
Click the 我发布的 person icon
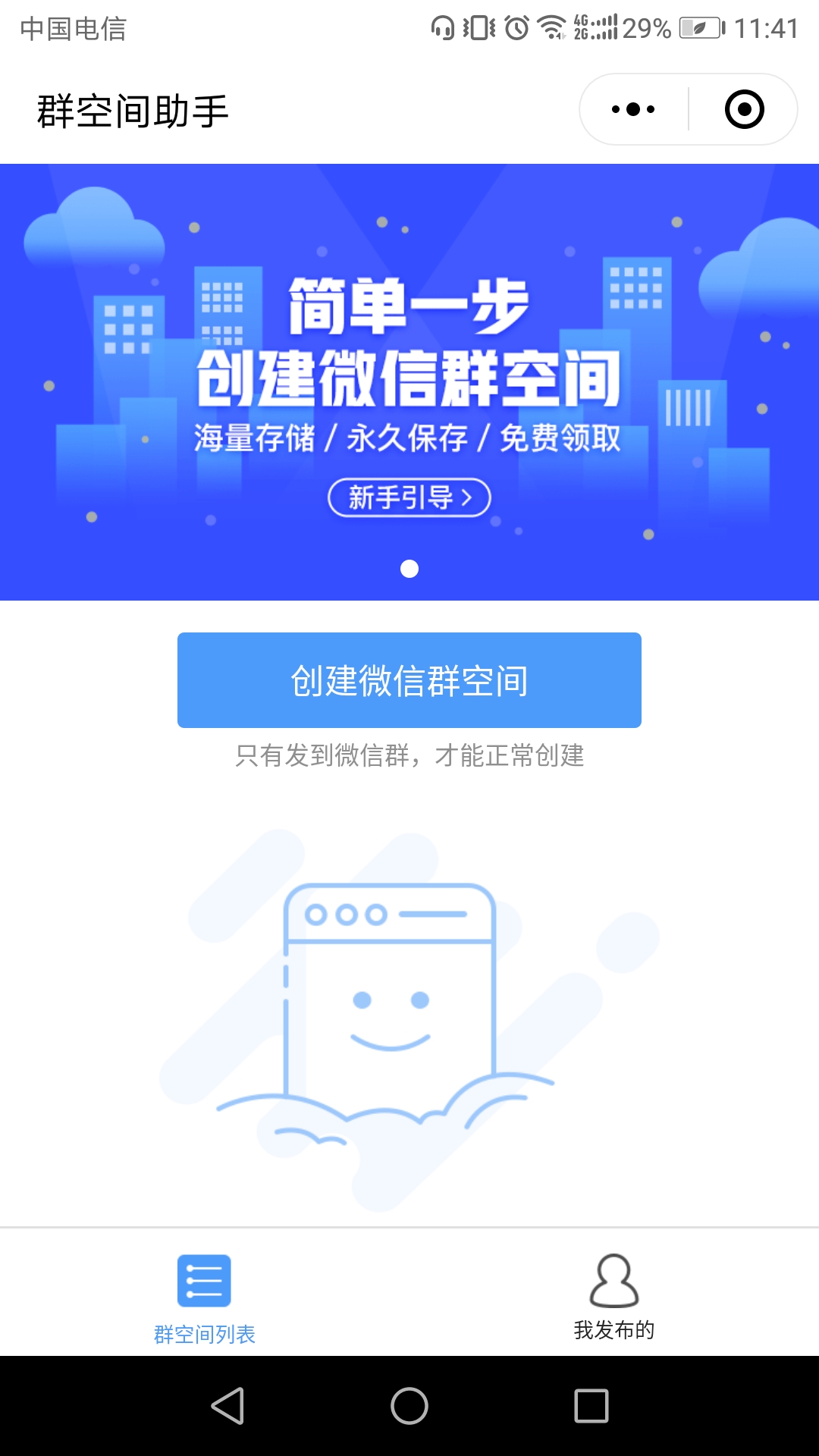(614, 1279)
